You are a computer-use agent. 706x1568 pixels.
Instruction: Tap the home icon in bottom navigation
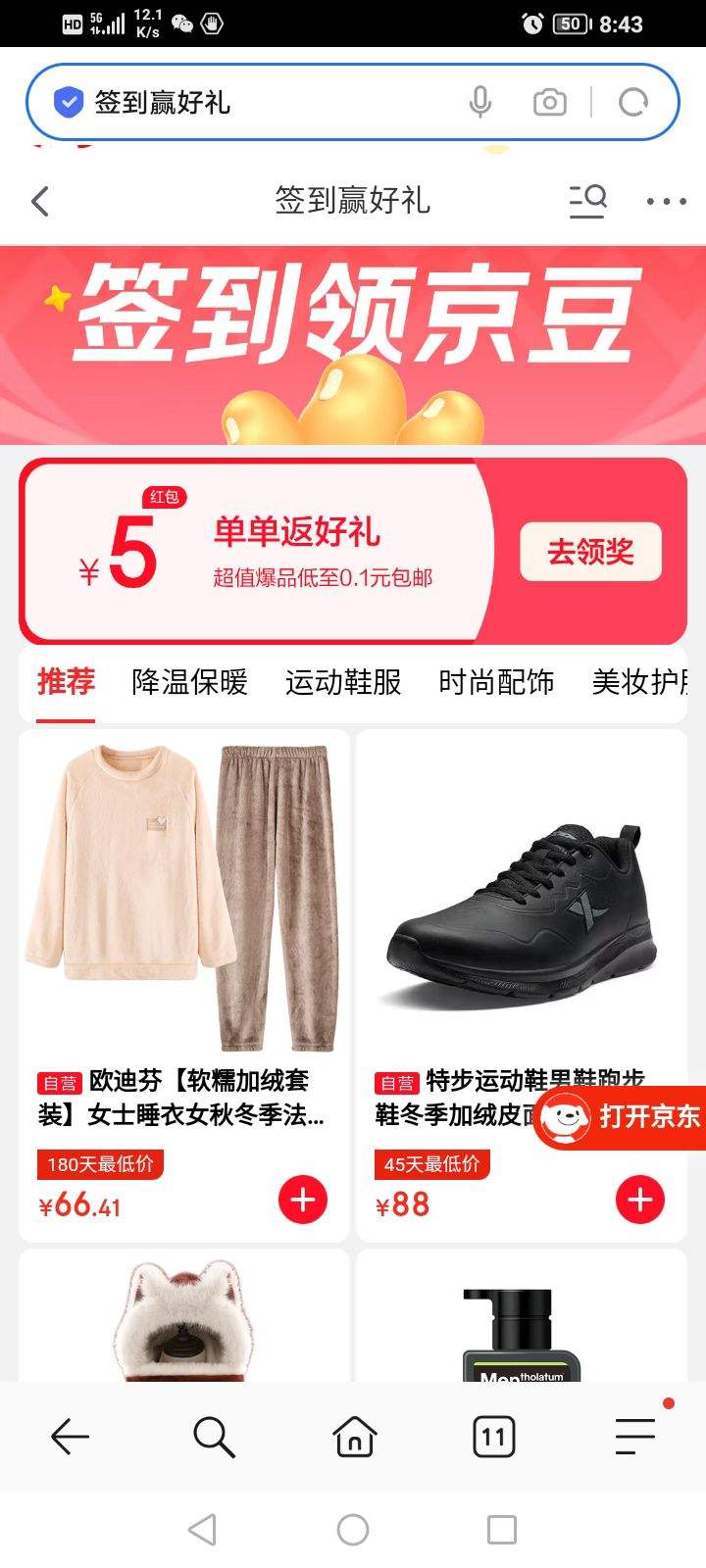(352, 1437)
